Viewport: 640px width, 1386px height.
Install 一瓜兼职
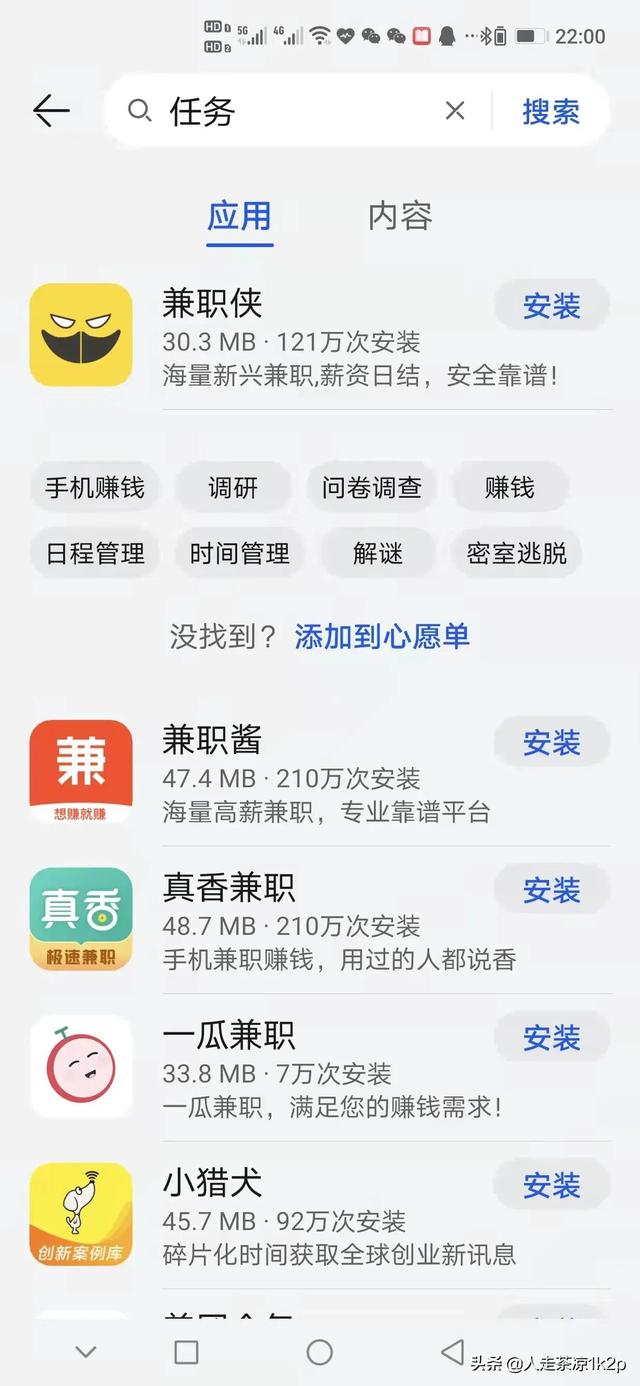[x=551, y=1038]
